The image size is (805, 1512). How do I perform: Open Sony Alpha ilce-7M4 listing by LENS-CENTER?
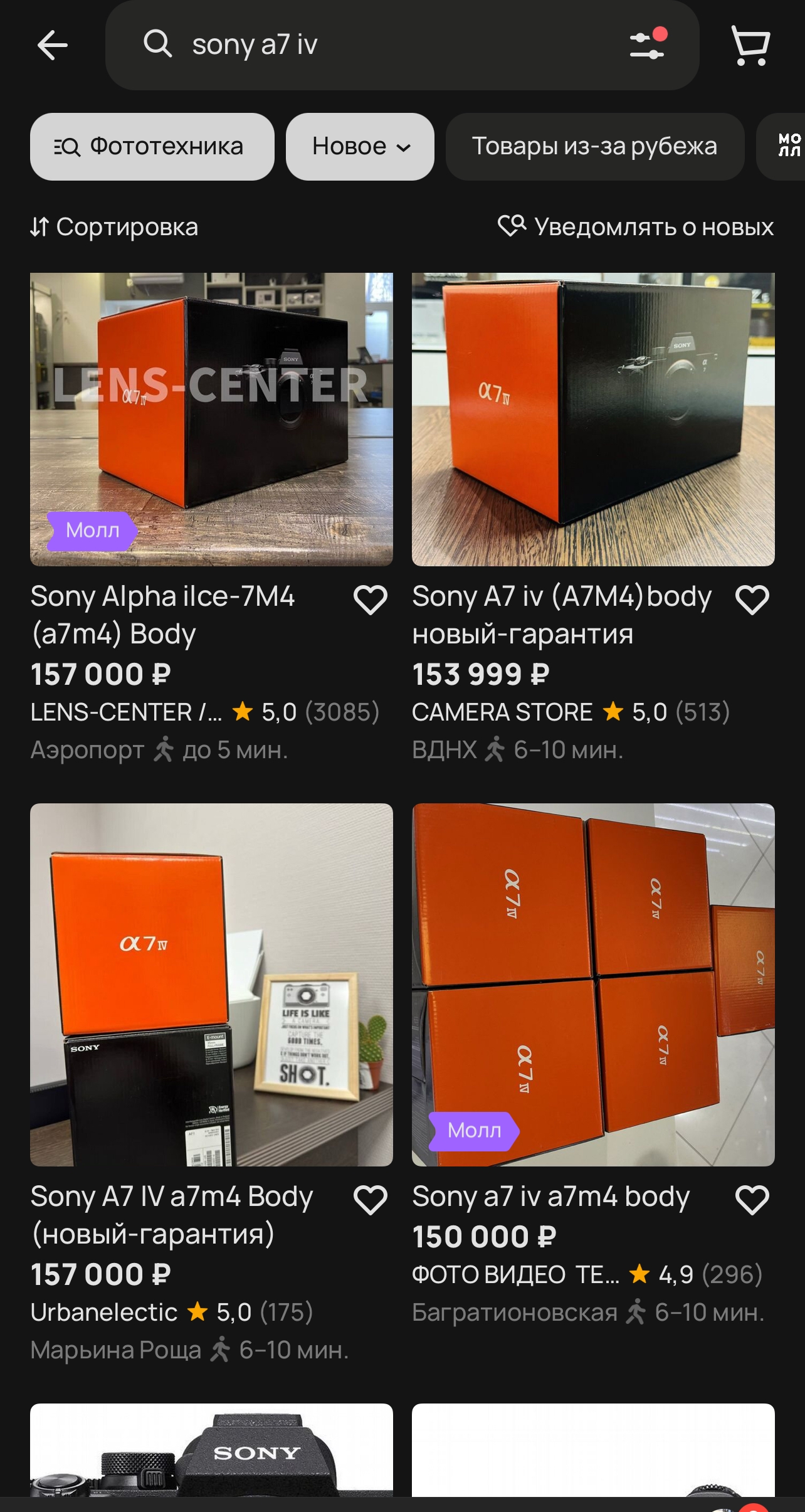211,419
